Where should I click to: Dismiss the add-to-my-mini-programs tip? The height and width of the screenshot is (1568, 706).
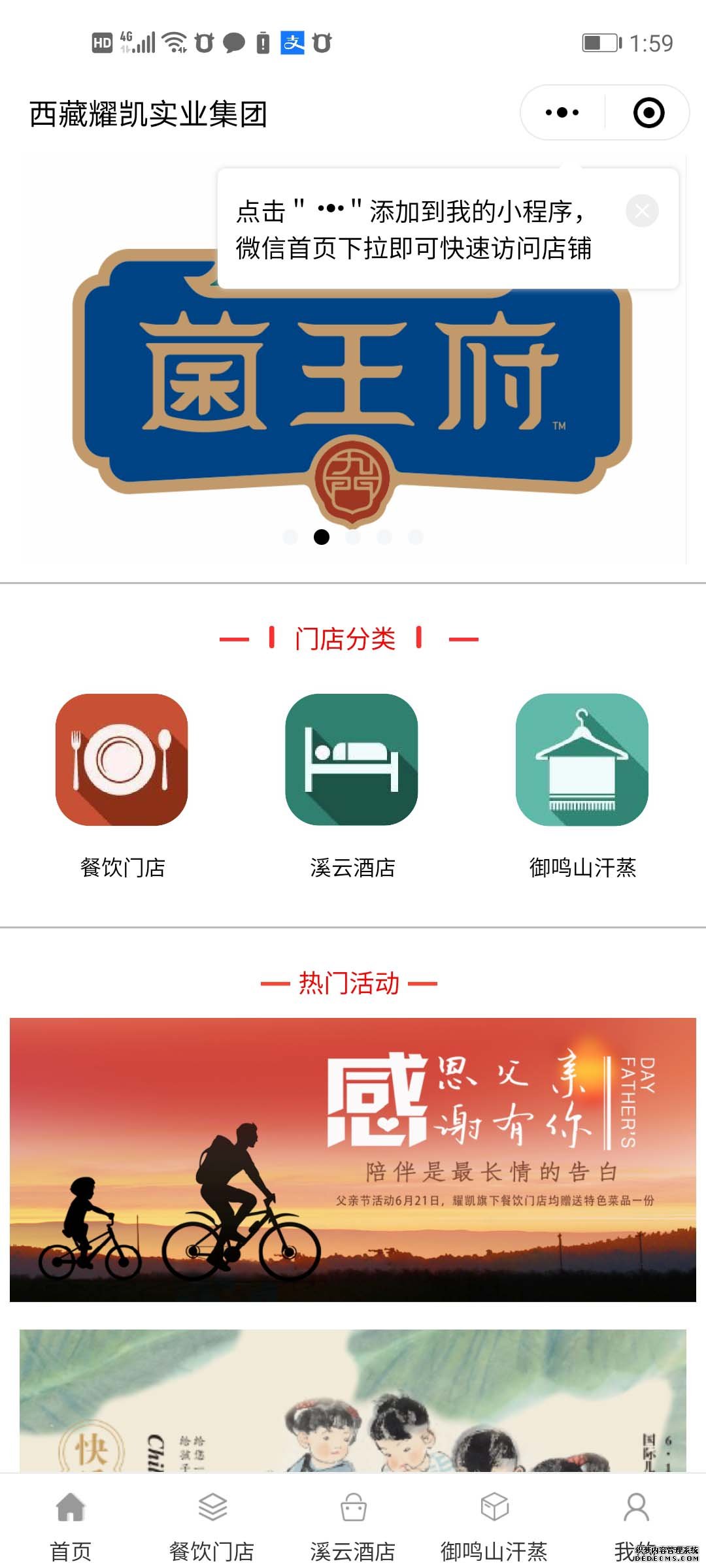(642, 211)
